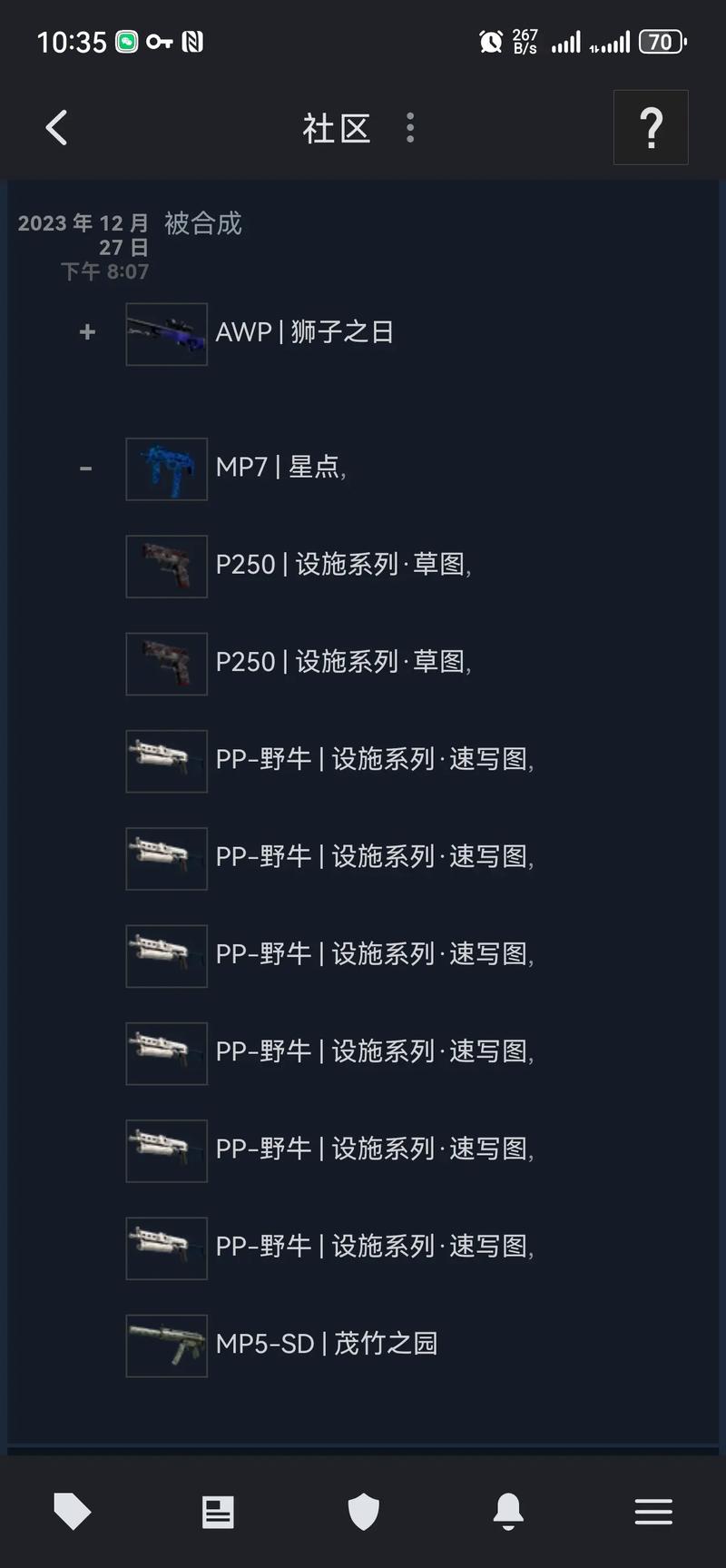Go back using the top-left arrow

(x=57, y=128)
